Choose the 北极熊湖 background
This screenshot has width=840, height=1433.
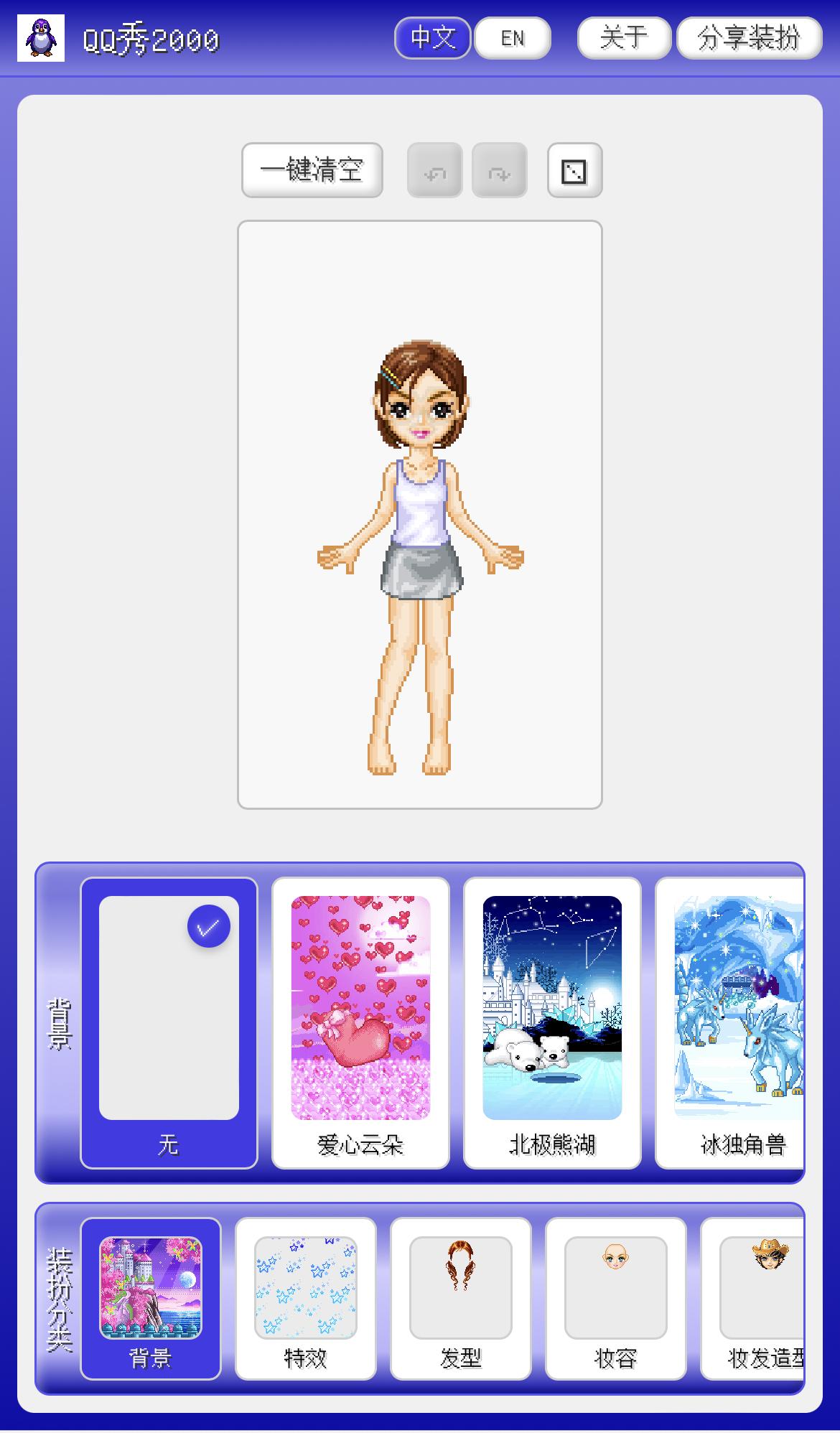[x=552, y=1022]
